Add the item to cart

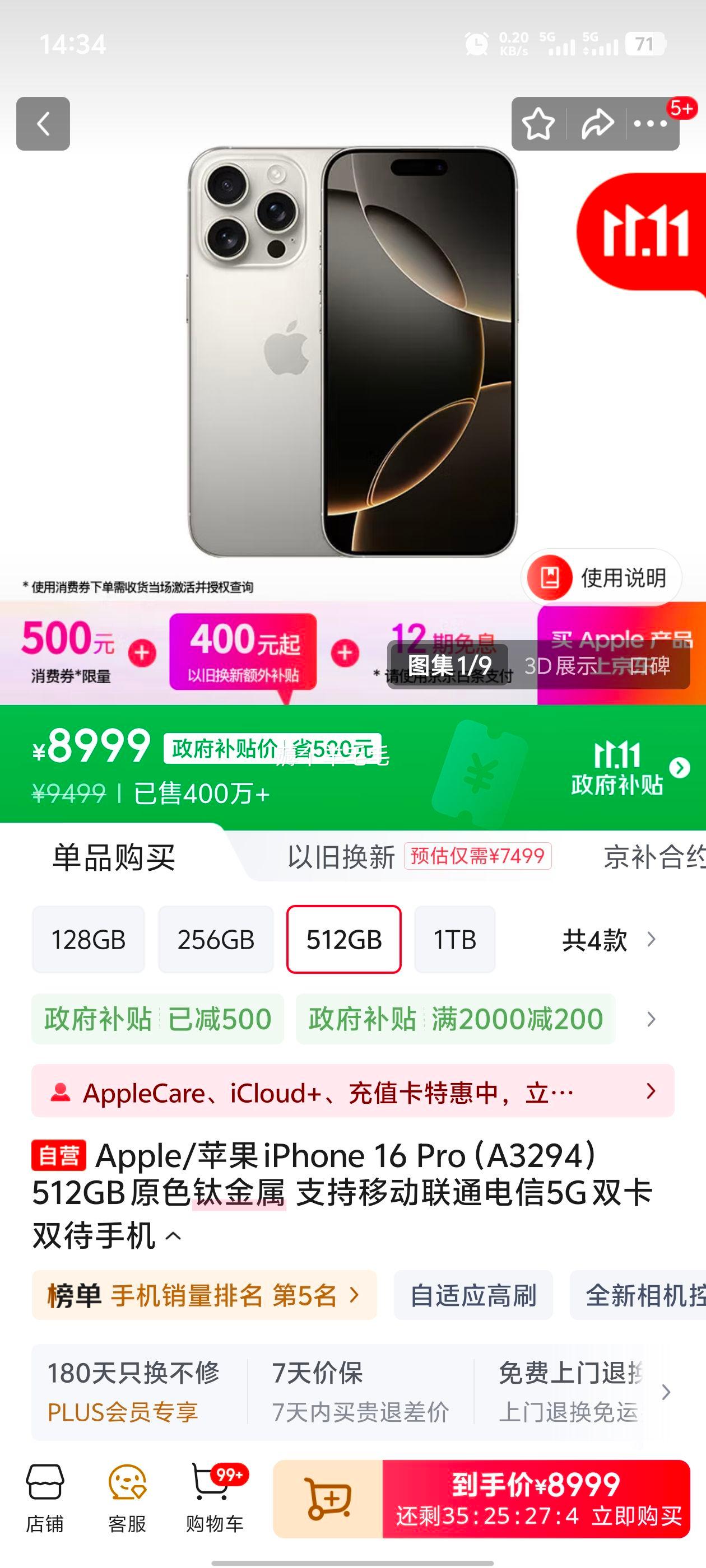[328, 1499]
